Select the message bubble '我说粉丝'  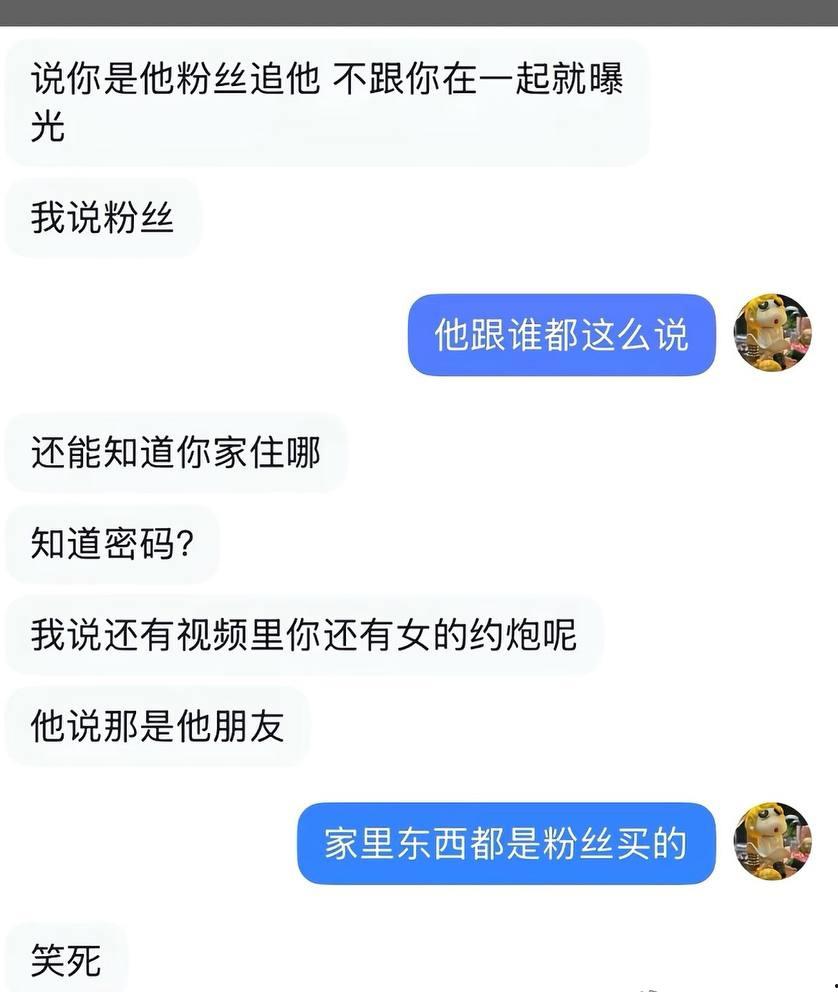point(102,217)
